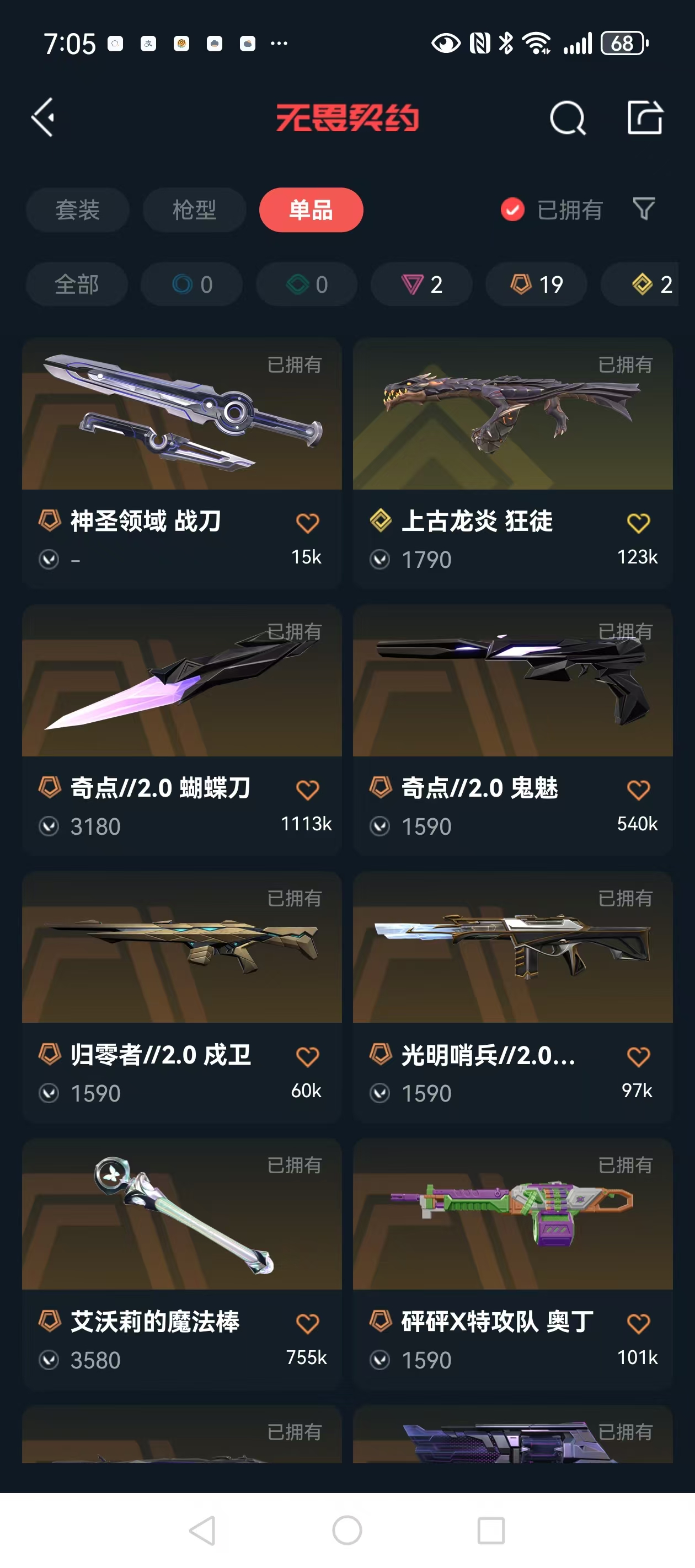The height and width of the screenshot is (1568, 695).
Task: Filter by the pink tier chip showing 2
Action: [421, 284]
